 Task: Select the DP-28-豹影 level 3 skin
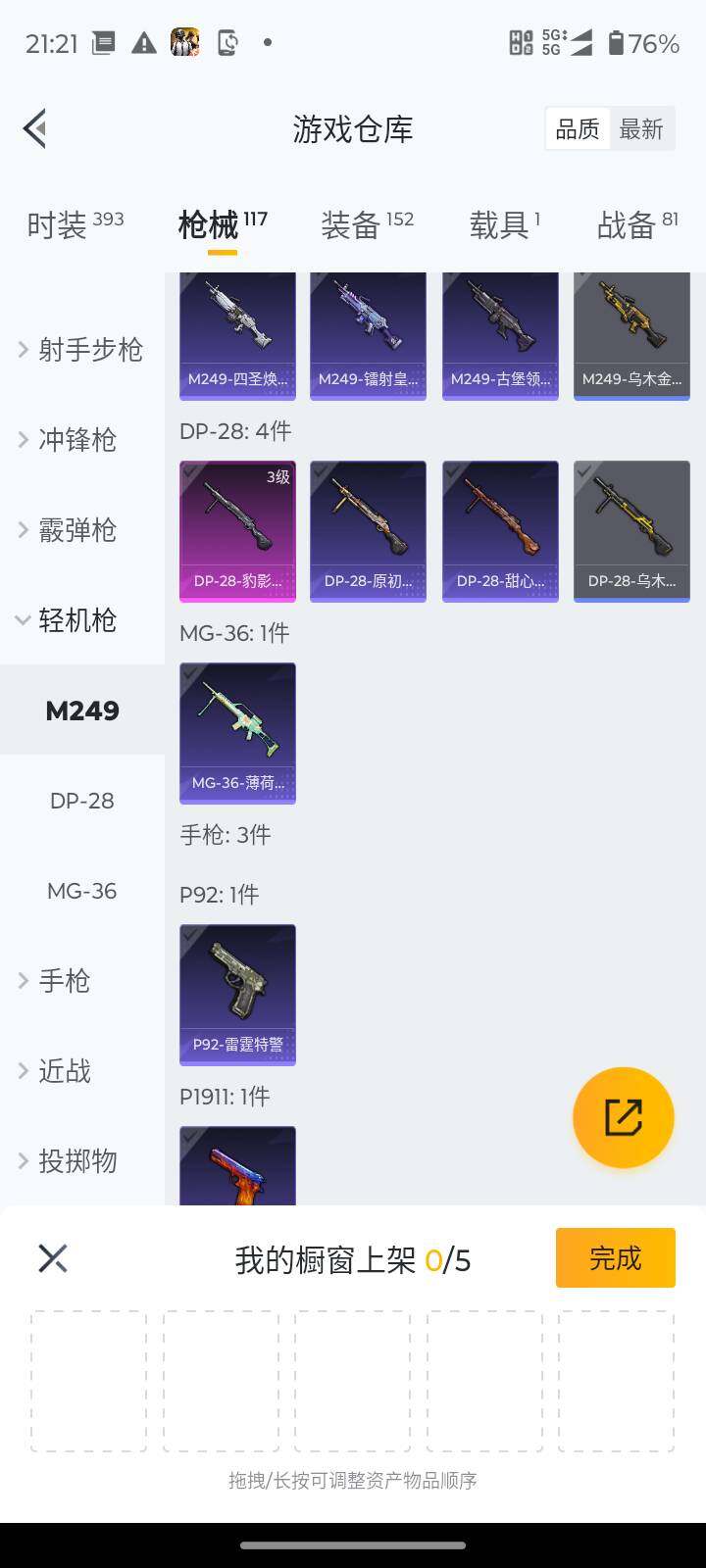236,529
